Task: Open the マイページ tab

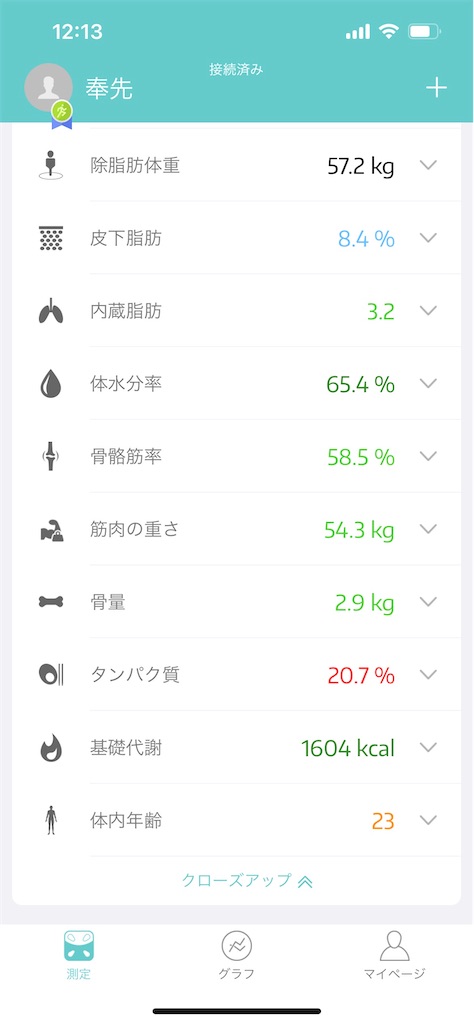Action: click(394, 955)
